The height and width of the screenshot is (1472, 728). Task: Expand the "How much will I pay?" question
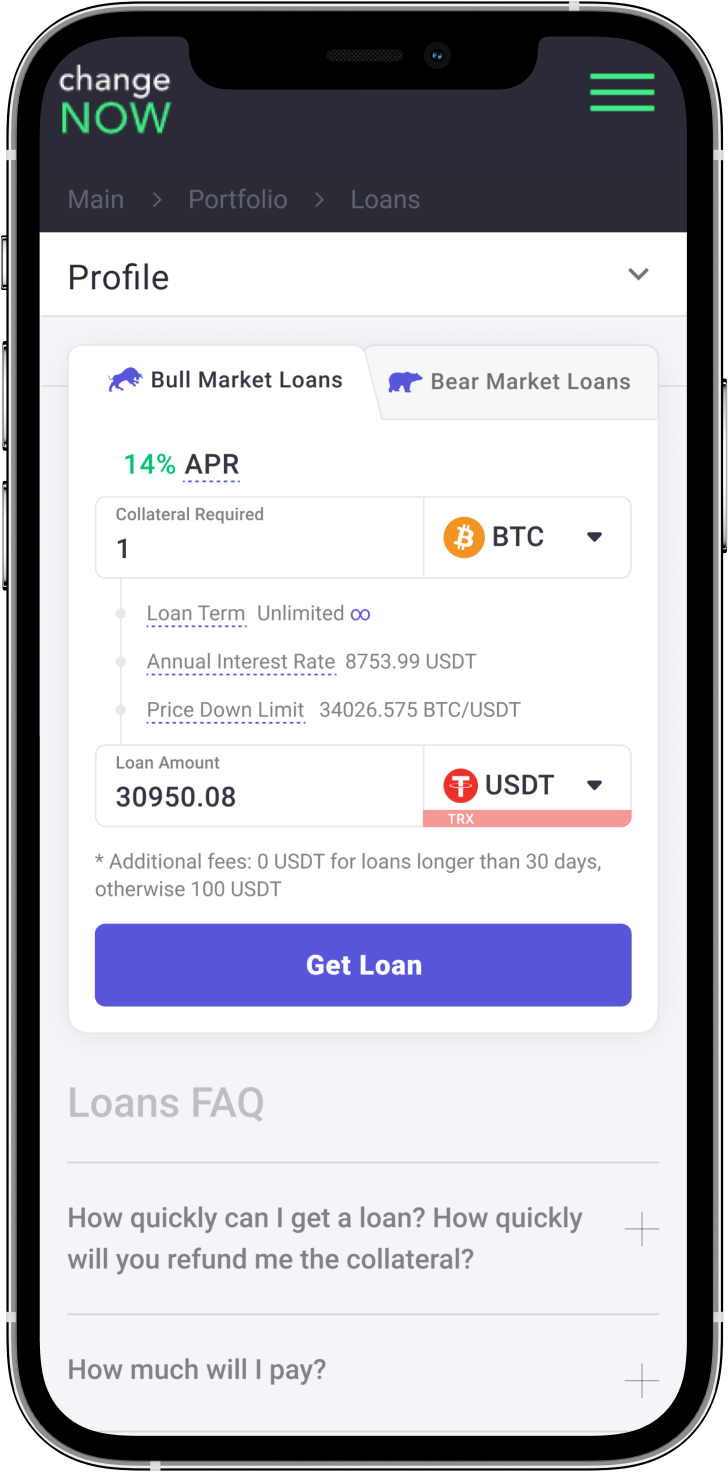coord(641,1380)
